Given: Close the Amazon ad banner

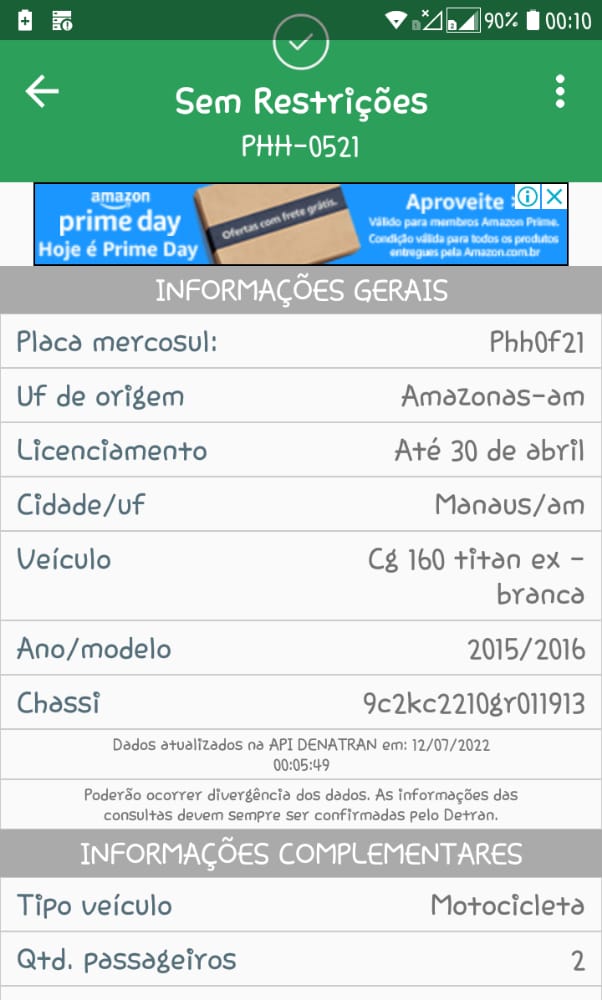Looking at the screenshot, I should [x=554, y=196].
